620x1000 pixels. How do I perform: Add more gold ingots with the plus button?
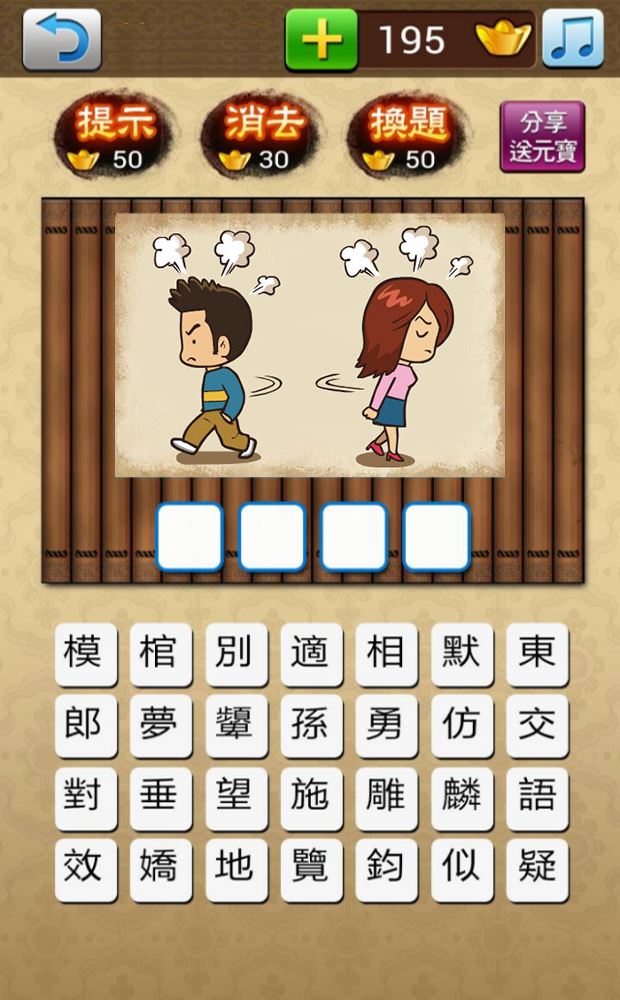(x=321, y=40)
